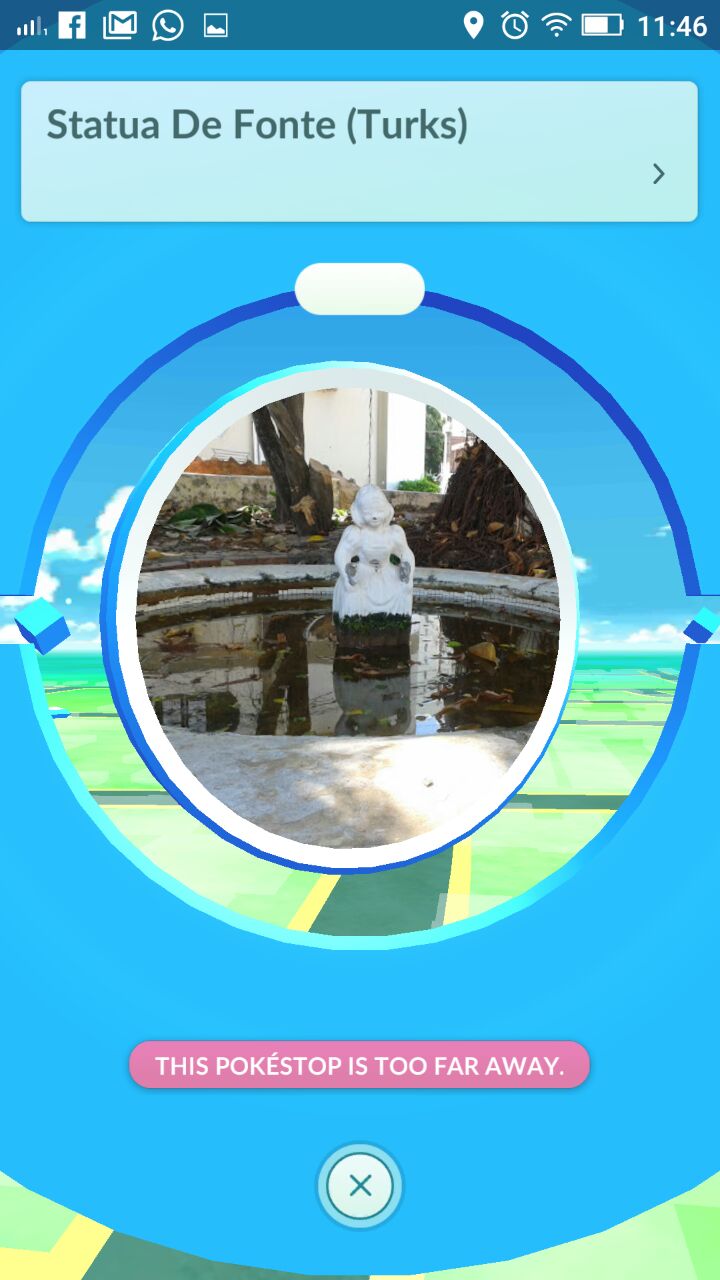Close the PokéStop view
720x1280 pixels.
(x=360, y=1186)
